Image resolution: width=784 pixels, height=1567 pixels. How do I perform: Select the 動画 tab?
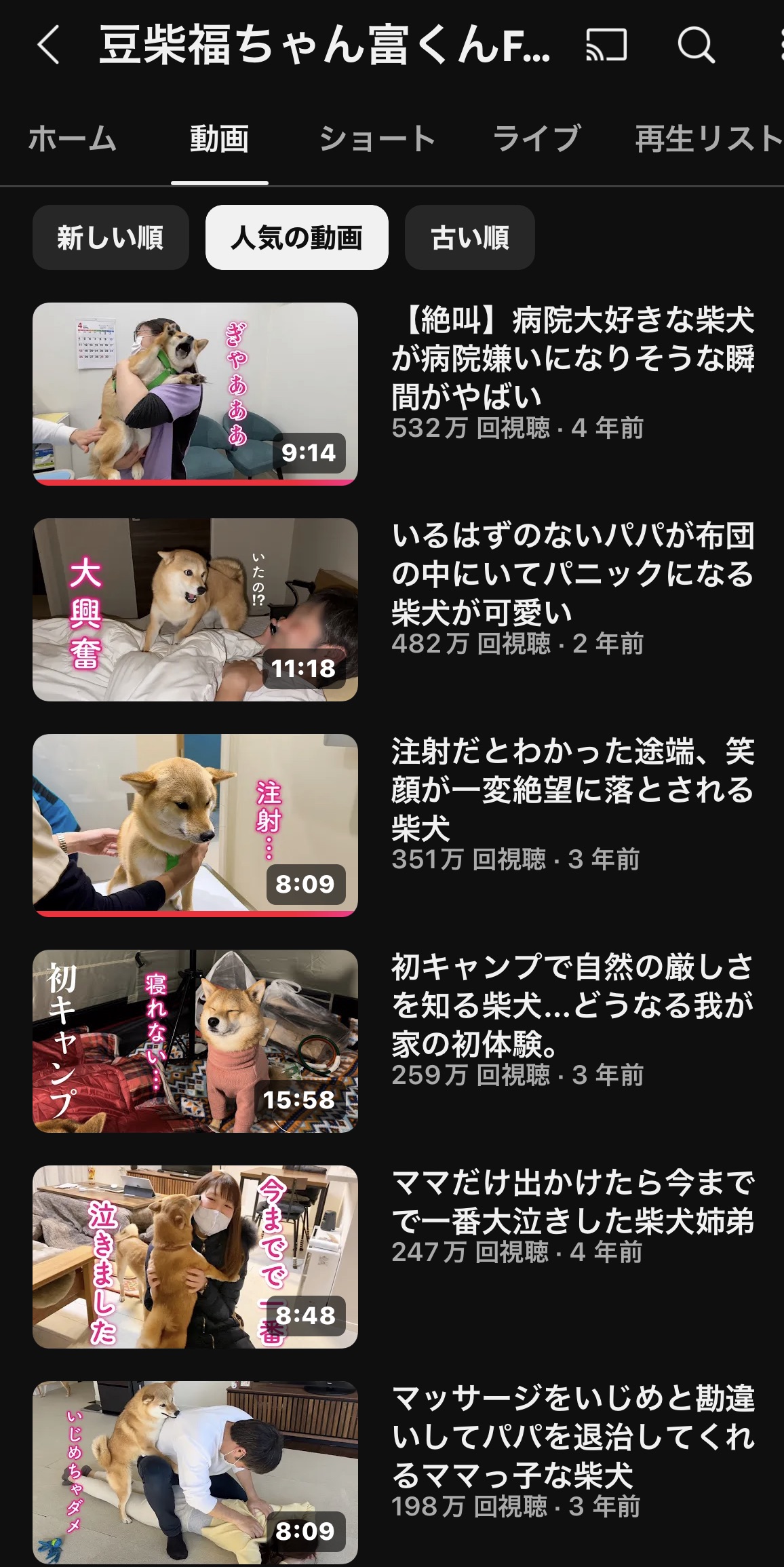pyautogui.click(x=219, y=139)
